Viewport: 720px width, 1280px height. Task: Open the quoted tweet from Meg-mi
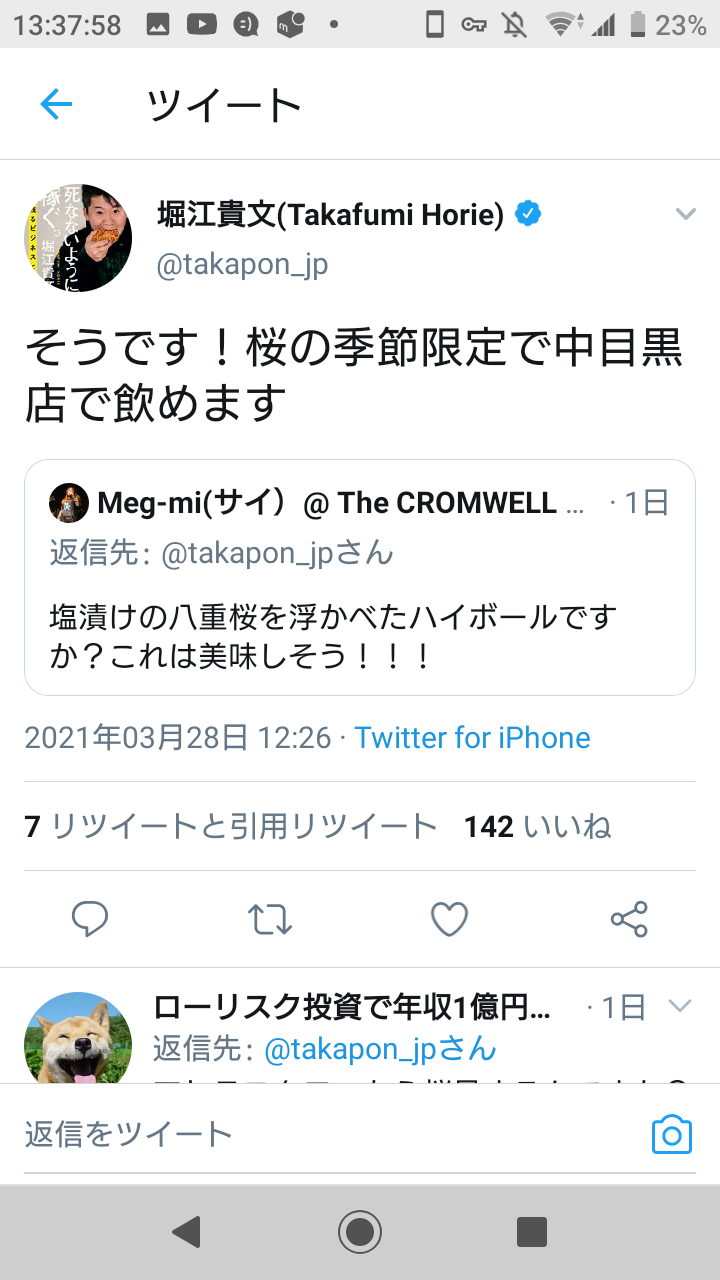point(360,577)
